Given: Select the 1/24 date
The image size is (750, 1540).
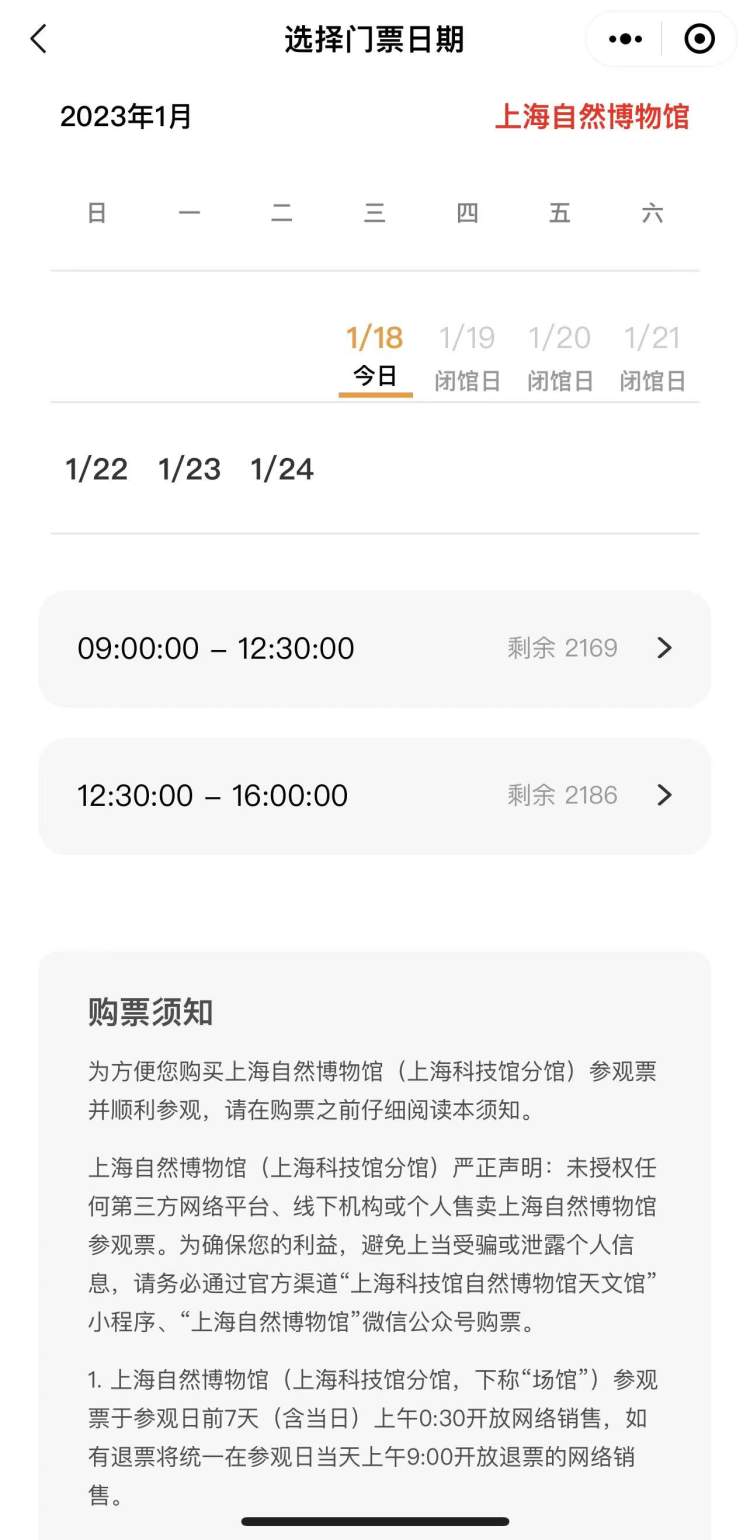Looking at the screenshot, I should [x=282, y=469].
